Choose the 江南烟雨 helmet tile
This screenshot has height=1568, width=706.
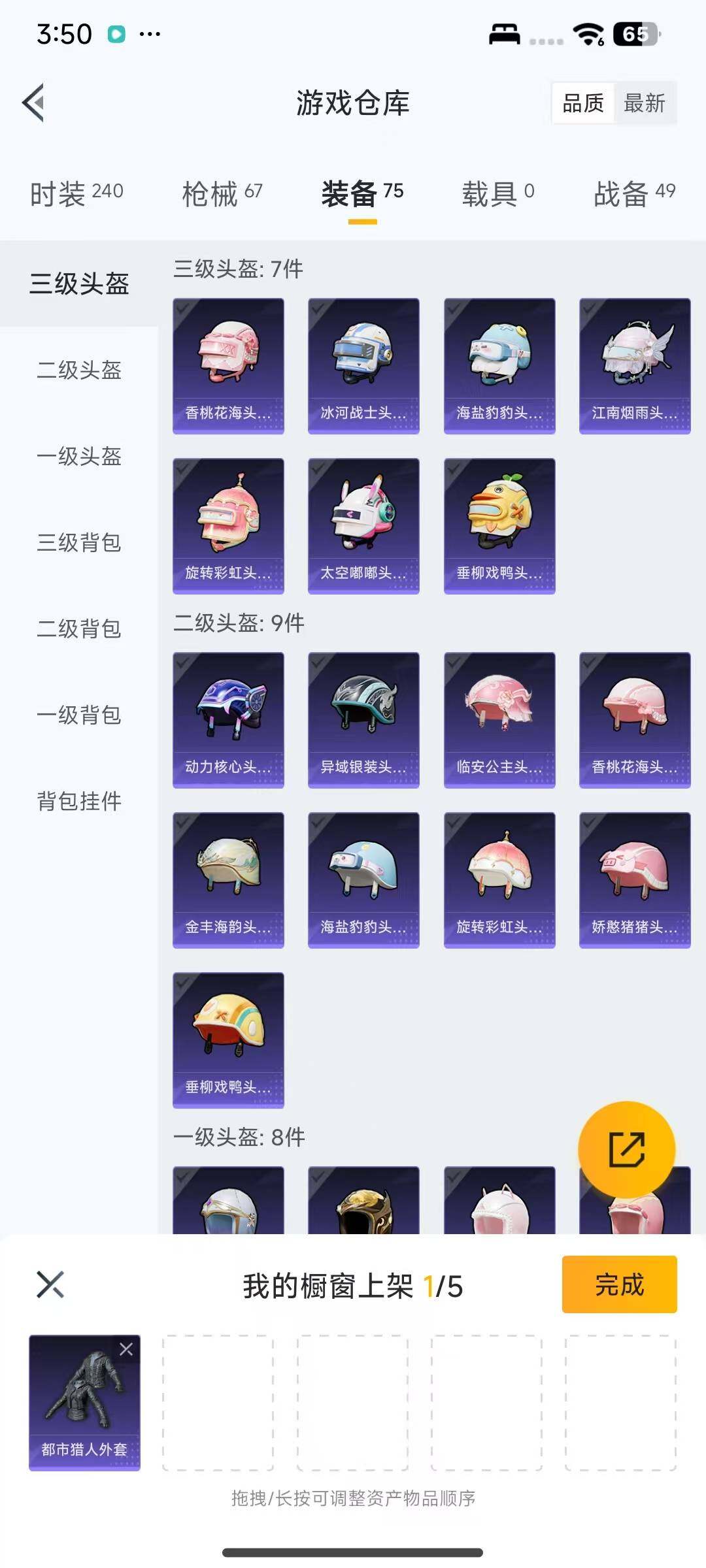(x=635, y=366)
